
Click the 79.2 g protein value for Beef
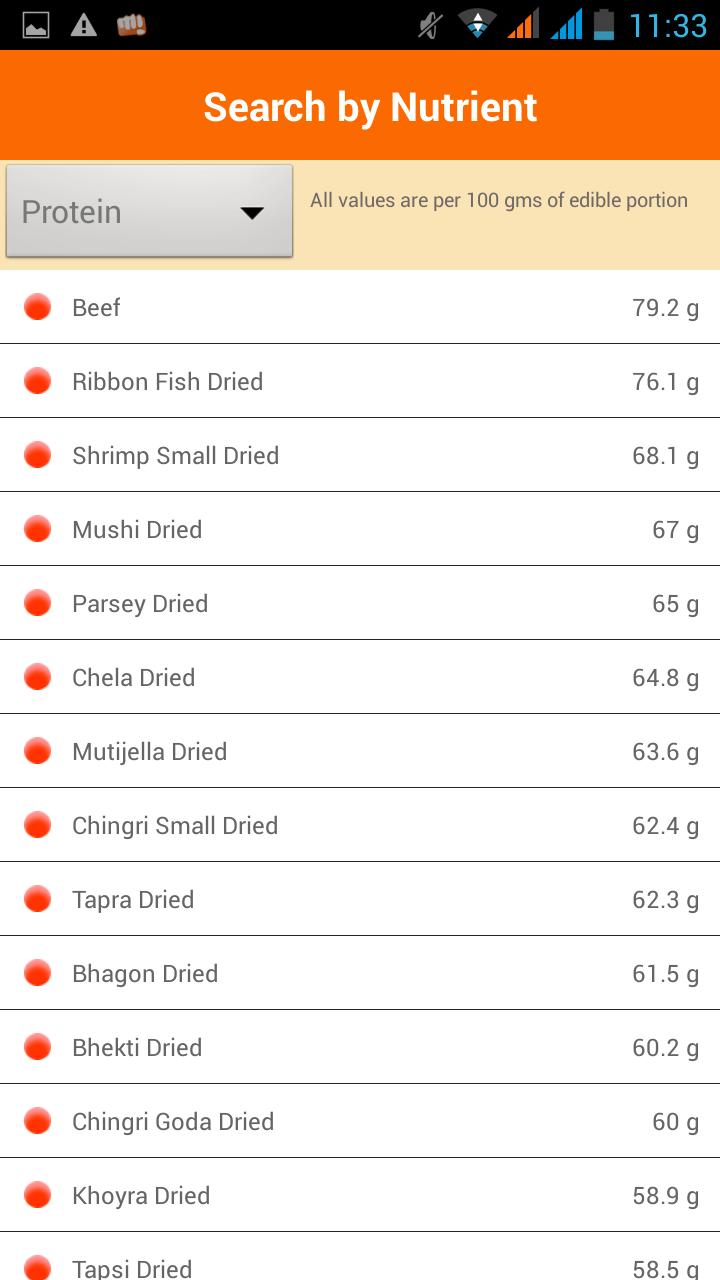click(x=663, y=306)
